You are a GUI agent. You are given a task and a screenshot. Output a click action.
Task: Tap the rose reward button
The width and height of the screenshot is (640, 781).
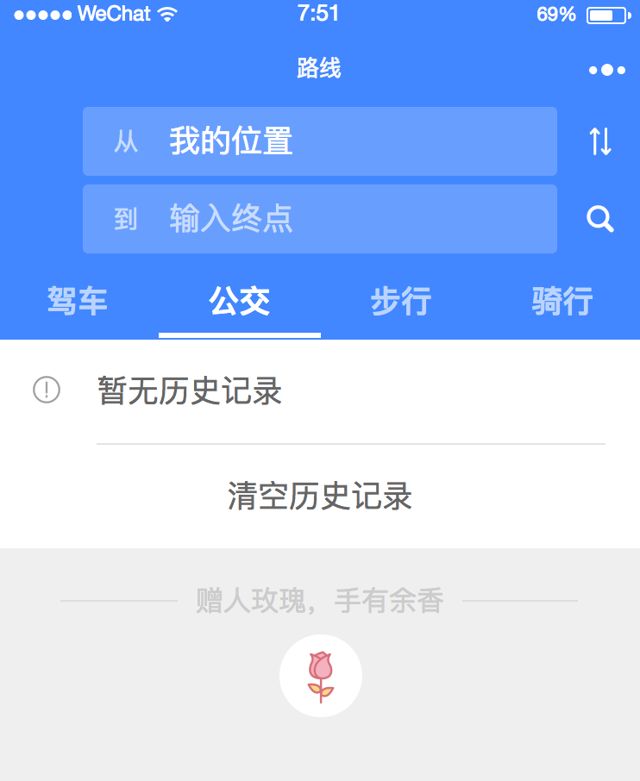tap(320, 676)
